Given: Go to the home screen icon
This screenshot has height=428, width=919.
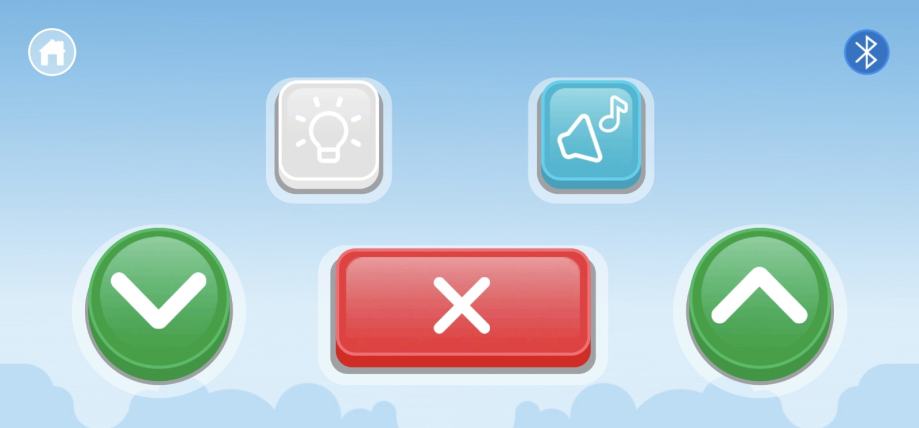Looking at the screenshot, I should click(x=52, y=53).
